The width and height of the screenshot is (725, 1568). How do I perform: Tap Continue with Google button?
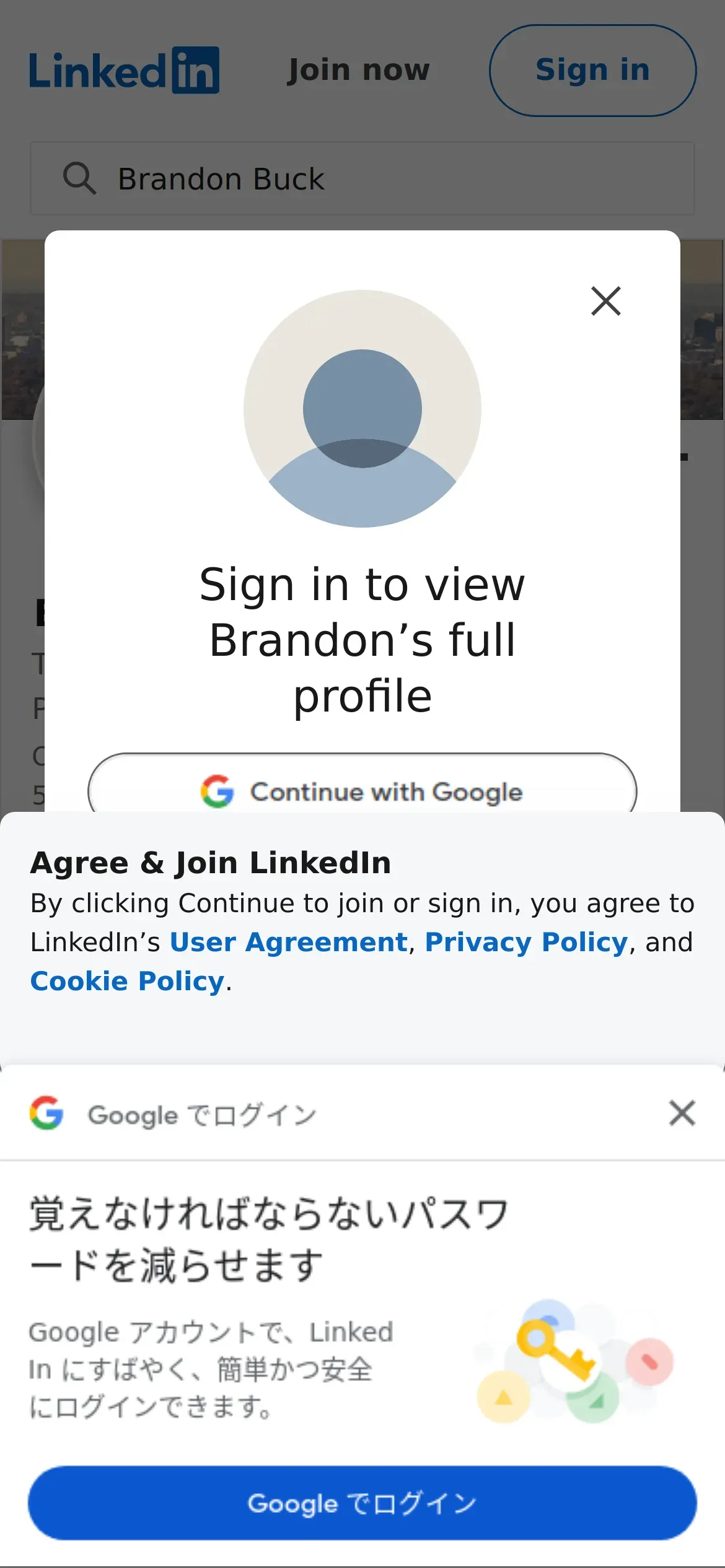click(x=362, y=783)
